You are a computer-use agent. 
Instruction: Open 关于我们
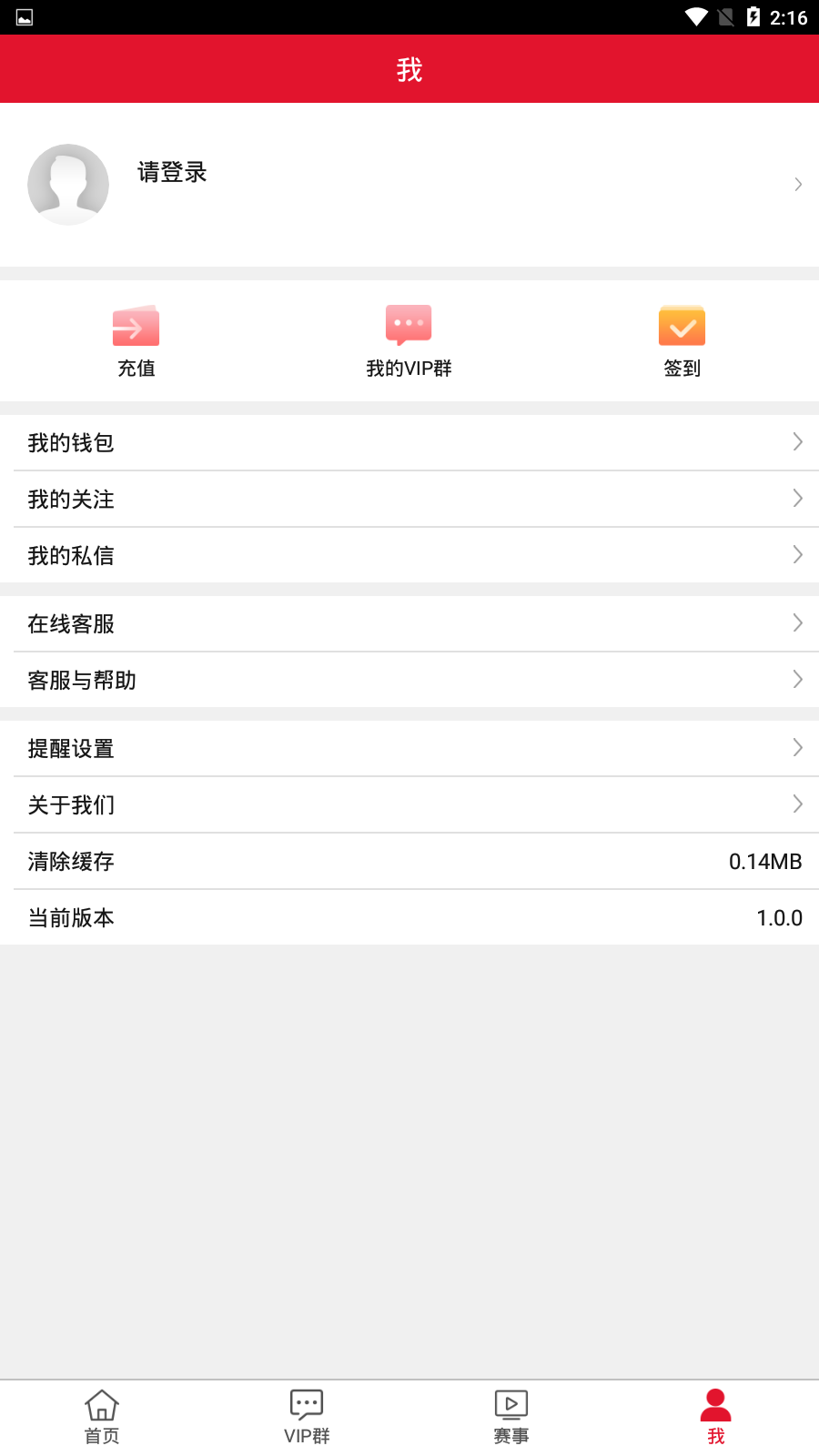409,805
